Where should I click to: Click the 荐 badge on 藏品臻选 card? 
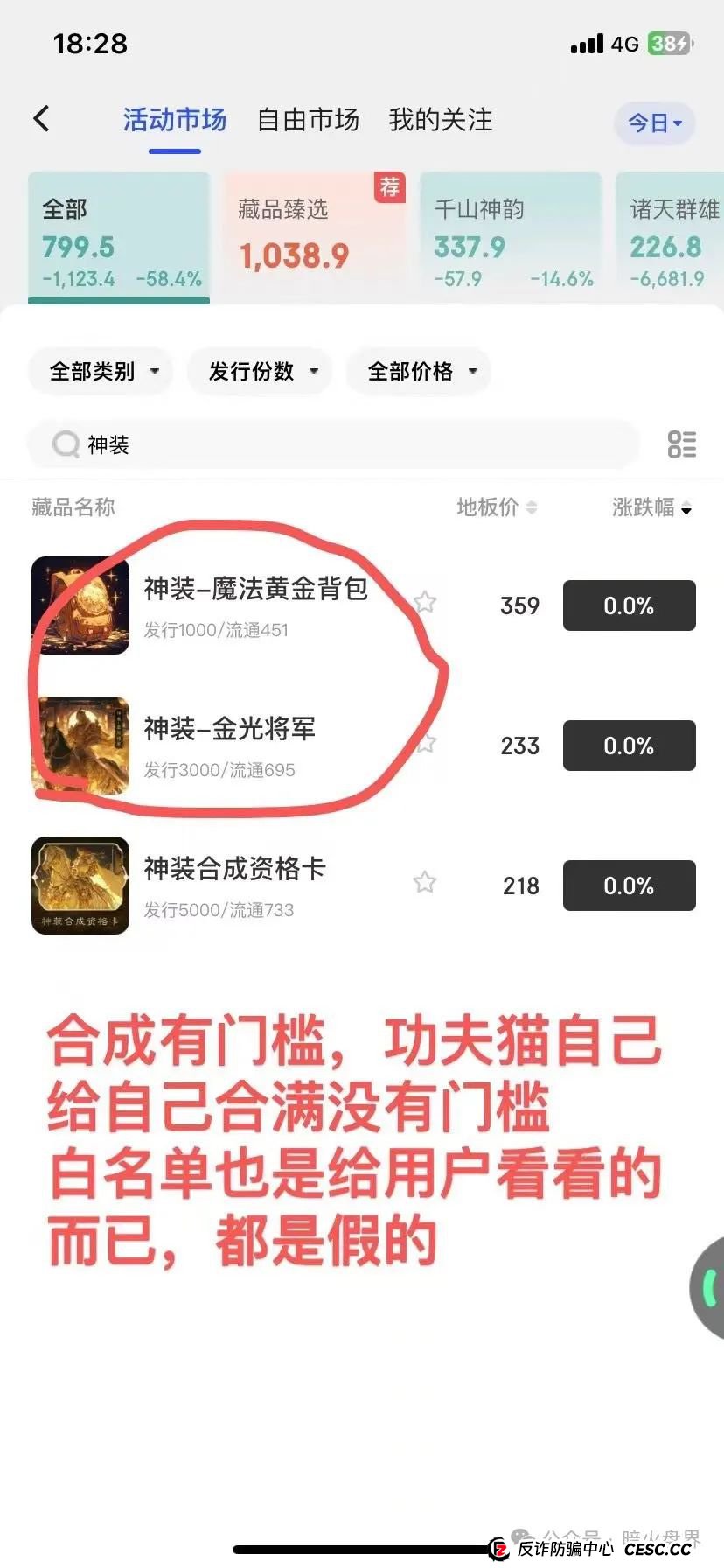(x=392, y=187)
